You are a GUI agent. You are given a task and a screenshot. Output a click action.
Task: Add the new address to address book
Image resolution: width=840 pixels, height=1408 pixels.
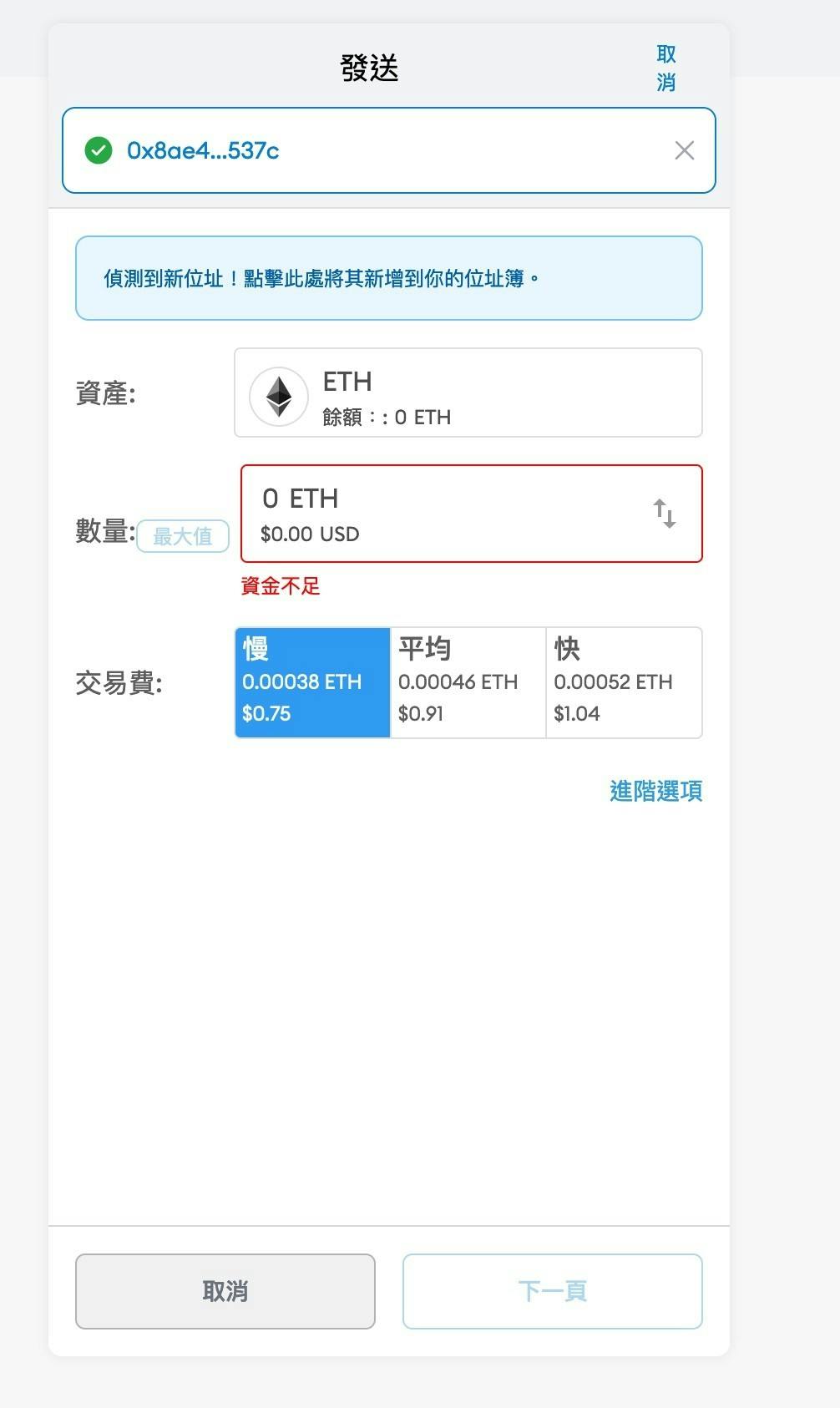tap(388, 278)
